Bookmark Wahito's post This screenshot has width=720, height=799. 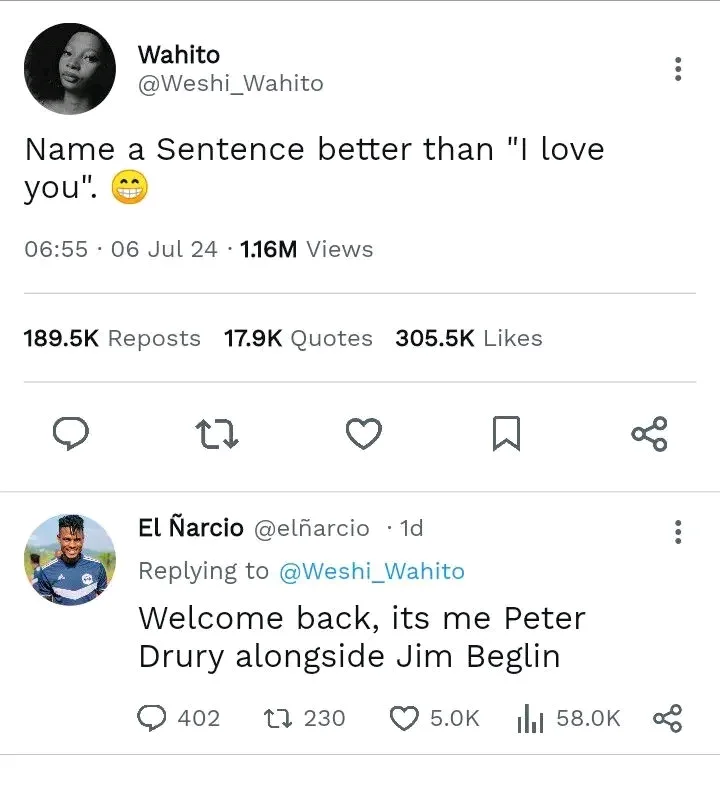tap(506, 434)
